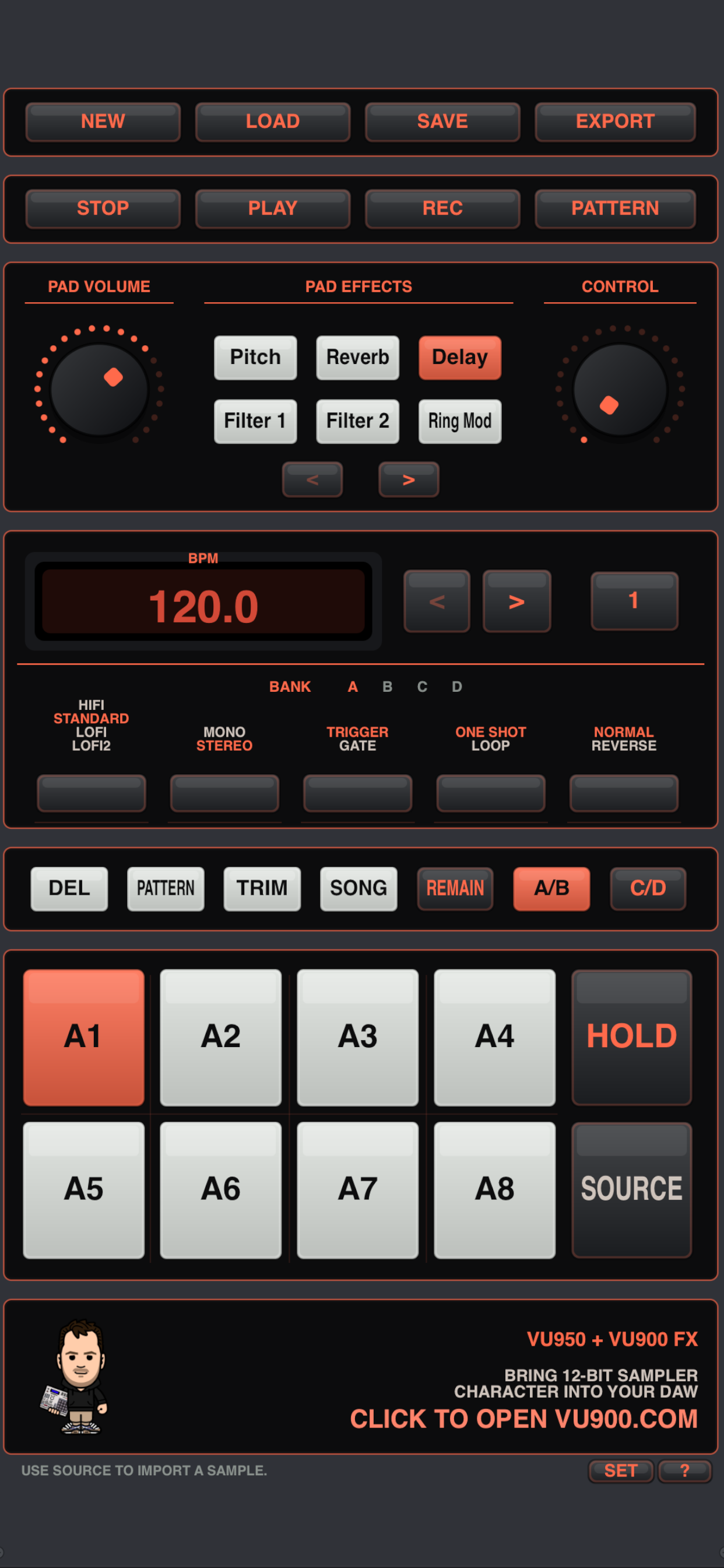The width and height of the screenshot is (724, 1568).
Task: Start playback with PLAY
Action: coord(273,209)
